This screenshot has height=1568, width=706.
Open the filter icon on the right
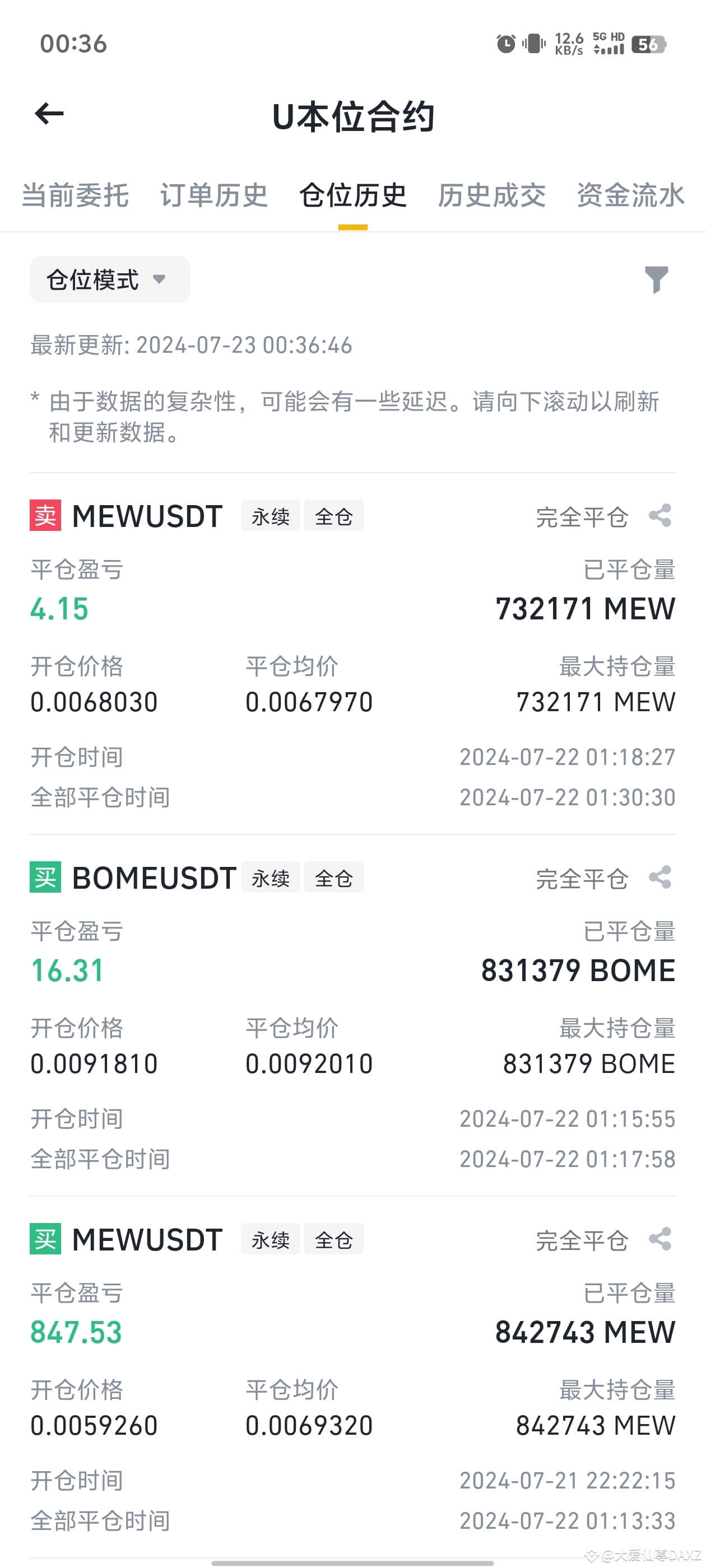click(656, 279)
